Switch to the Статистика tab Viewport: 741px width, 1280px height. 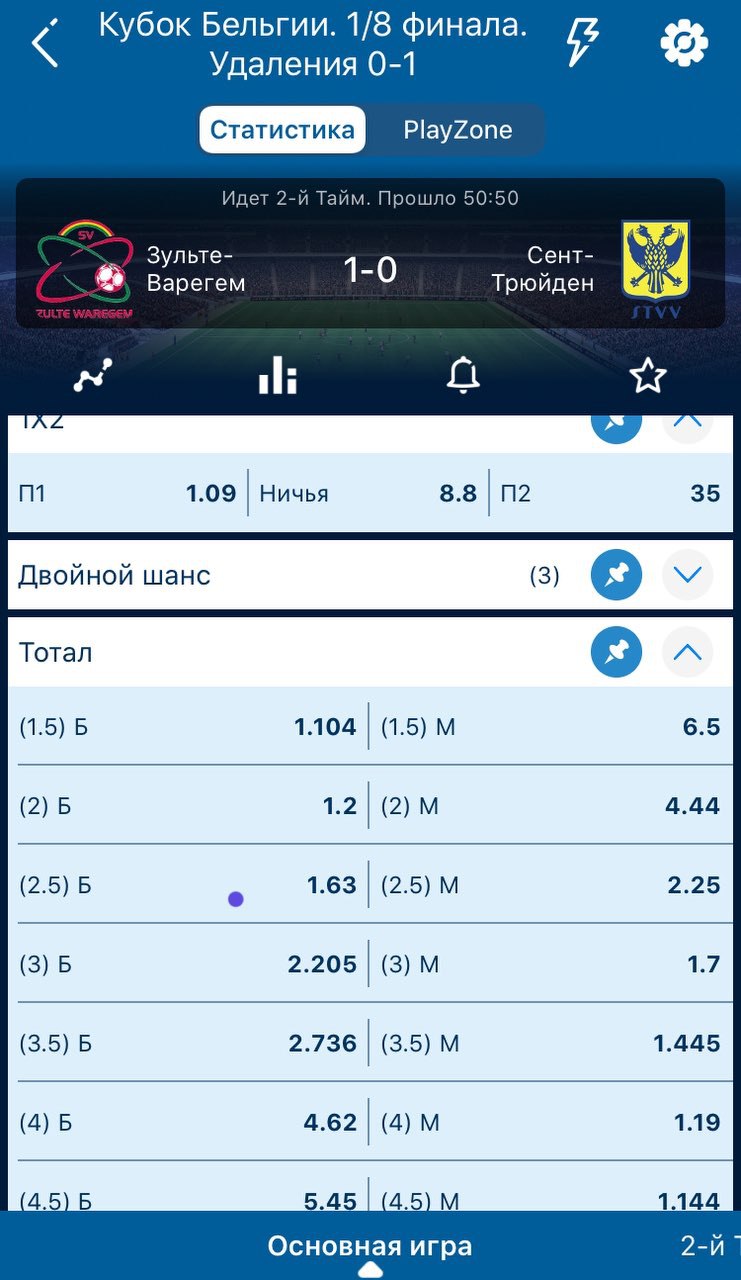pos(282,130)
